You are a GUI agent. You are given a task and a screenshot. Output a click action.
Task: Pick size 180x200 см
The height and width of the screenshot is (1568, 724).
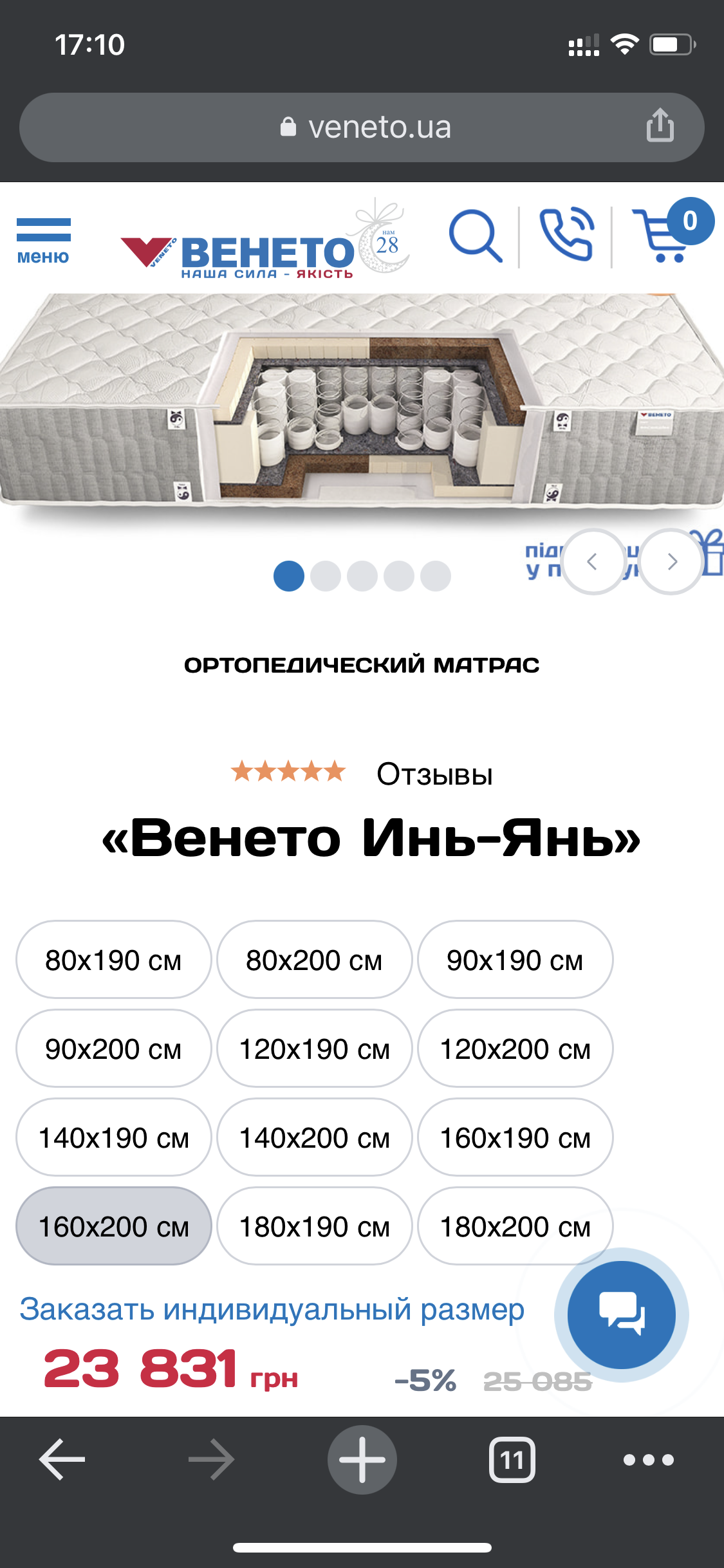(x=515, y=1226)
